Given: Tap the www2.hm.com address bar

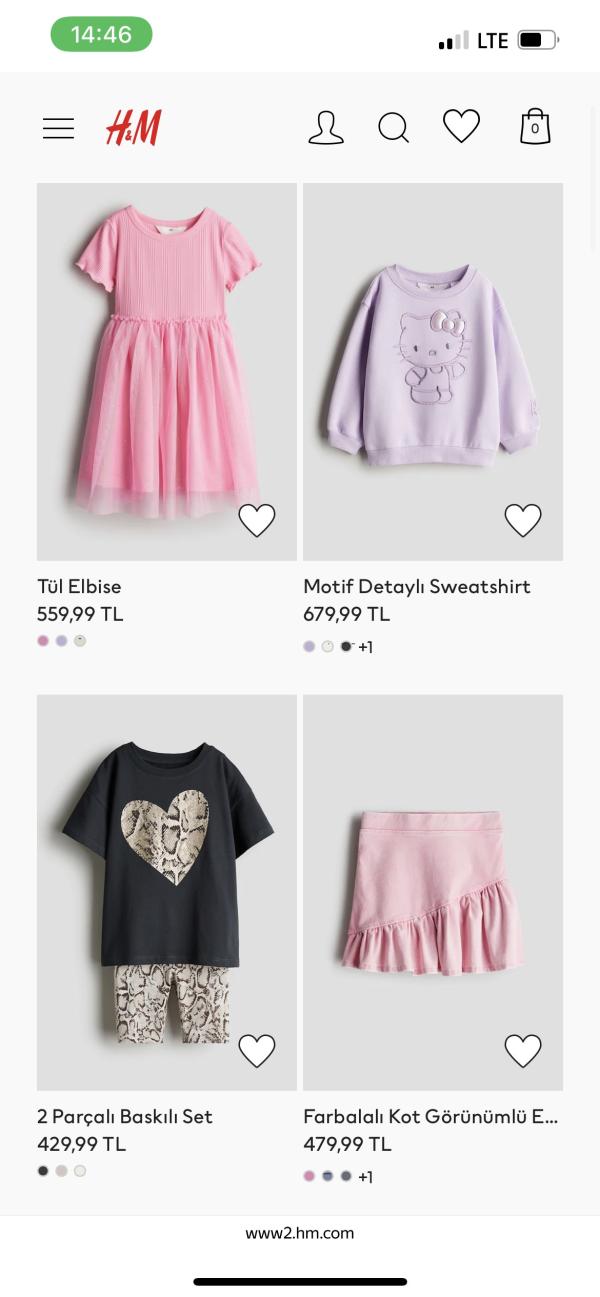Looking at the screenshot, I should 300,1233.
